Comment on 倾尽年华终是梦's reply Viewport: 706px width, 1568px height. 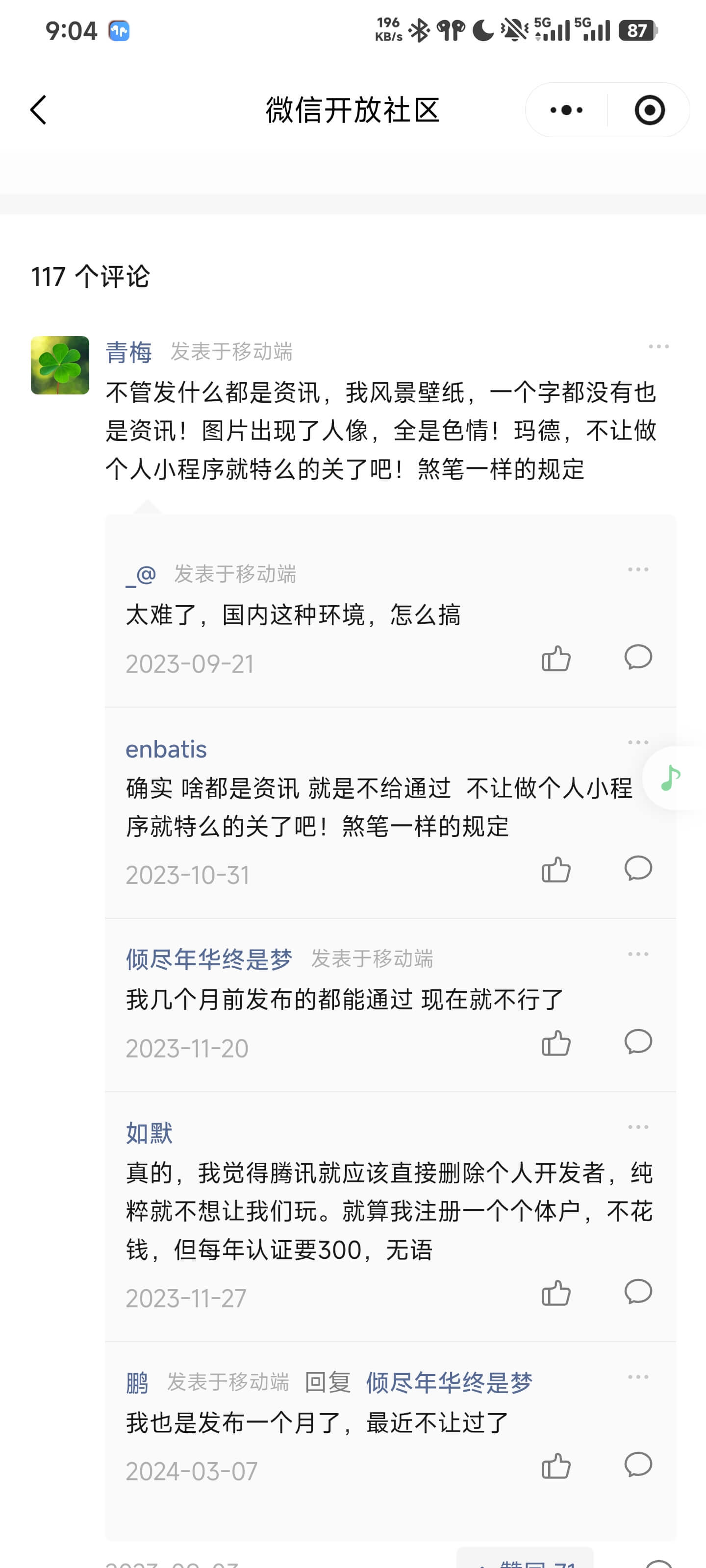pyautogui.click(x=638, y=1041)
